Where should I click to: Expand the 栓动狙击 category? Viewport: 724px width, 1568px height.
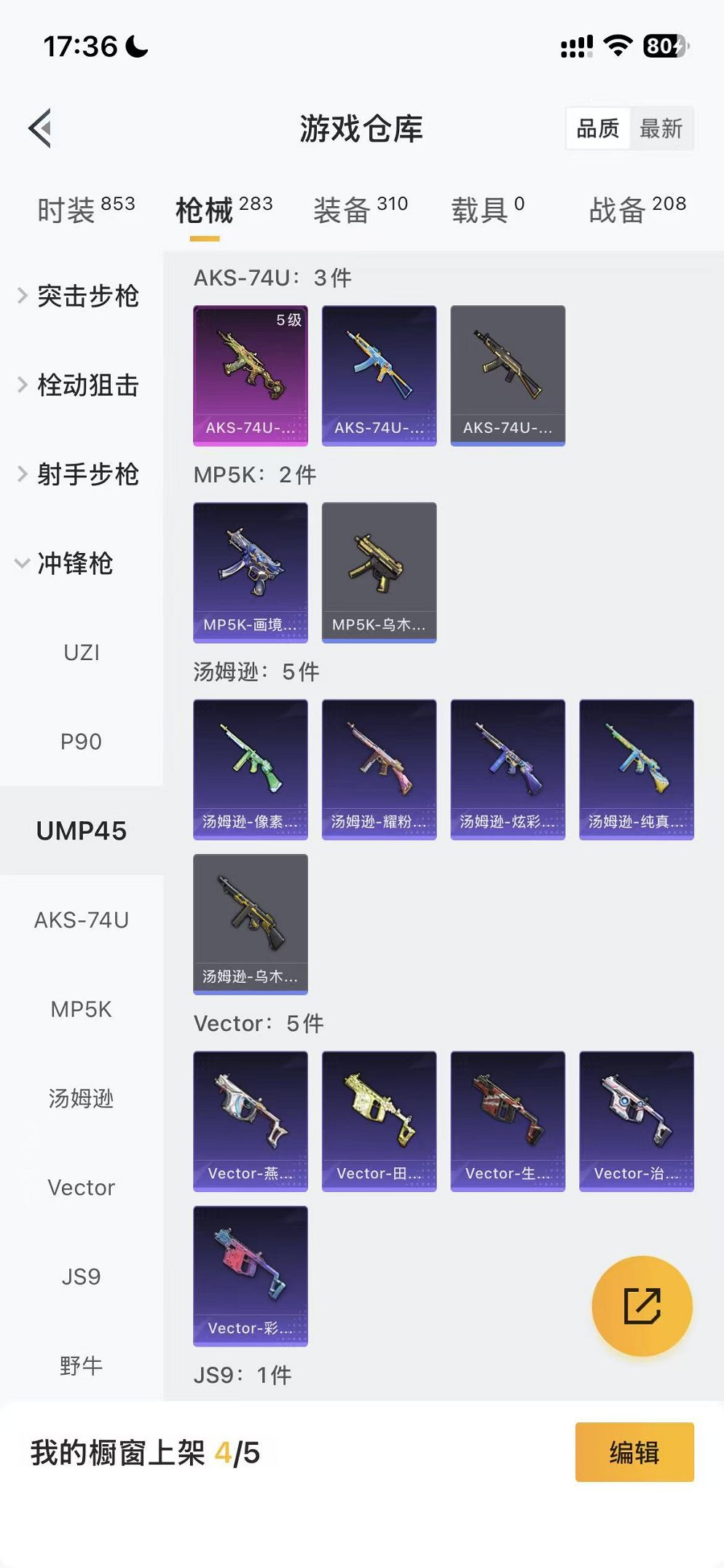pos(87,386)
